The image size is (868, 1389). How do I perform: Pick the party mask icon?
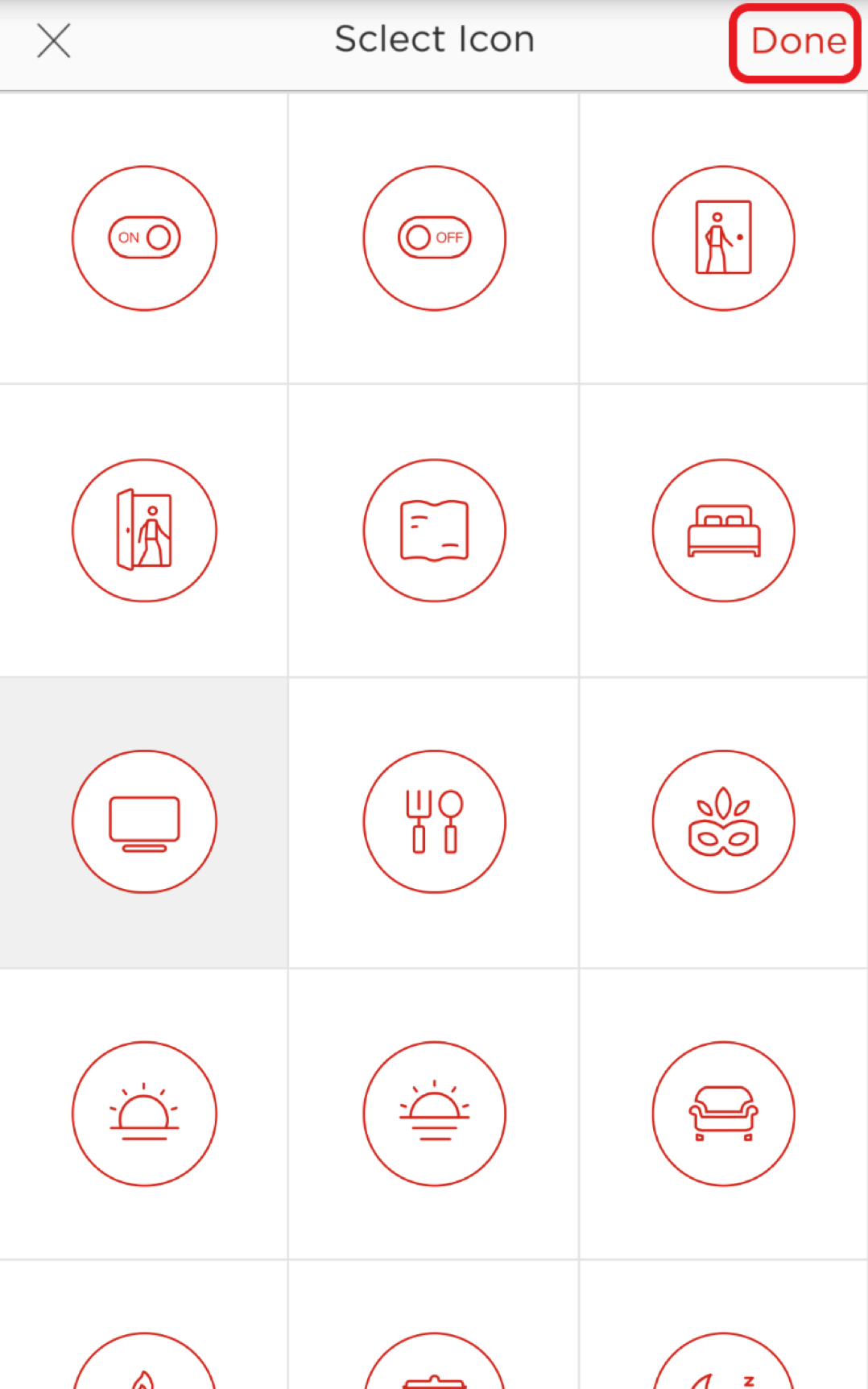723,821
